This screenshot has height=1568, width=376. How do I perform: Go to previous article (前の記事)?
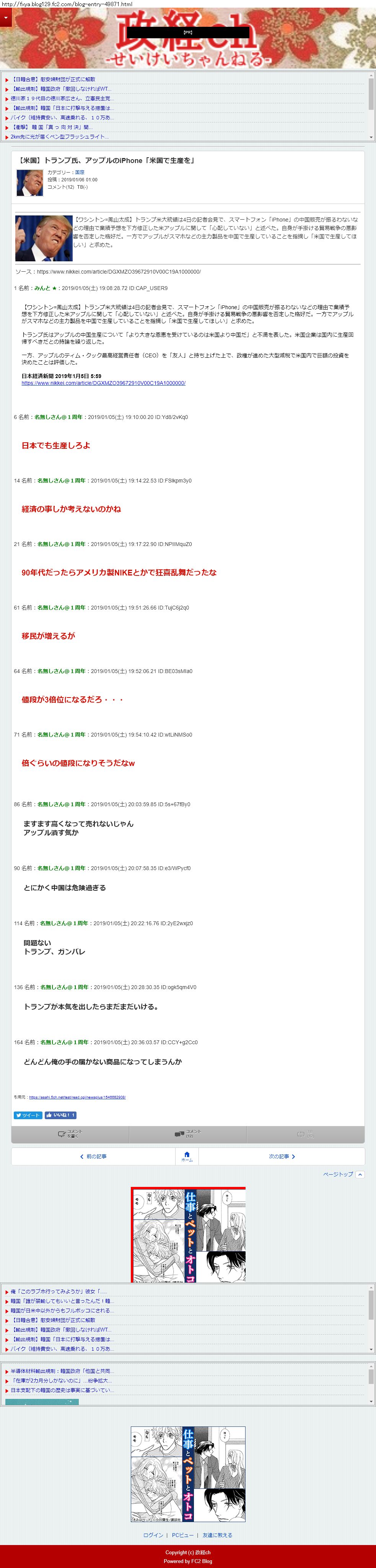[94, 1156]
